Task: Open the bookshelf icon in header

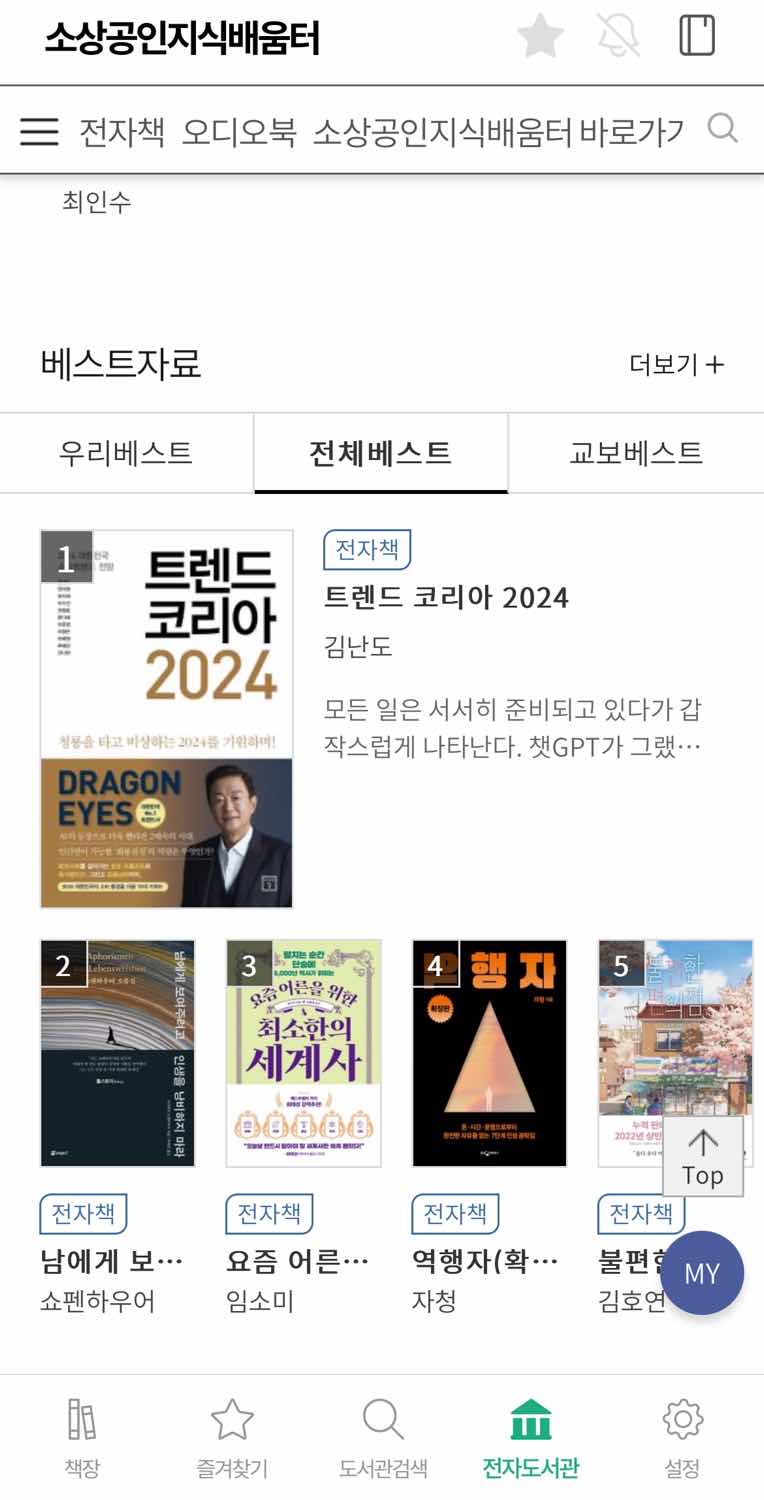Action: [697, 35]
